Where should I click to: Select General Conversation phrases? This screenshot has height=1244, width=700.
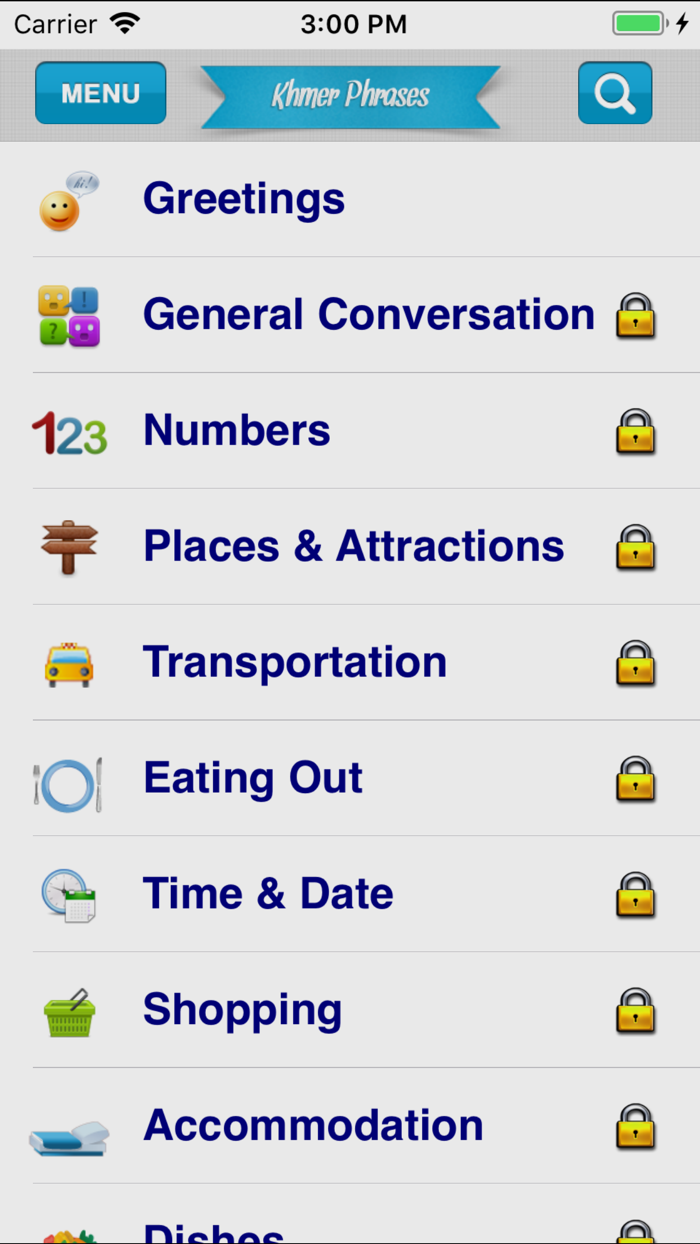350,315
